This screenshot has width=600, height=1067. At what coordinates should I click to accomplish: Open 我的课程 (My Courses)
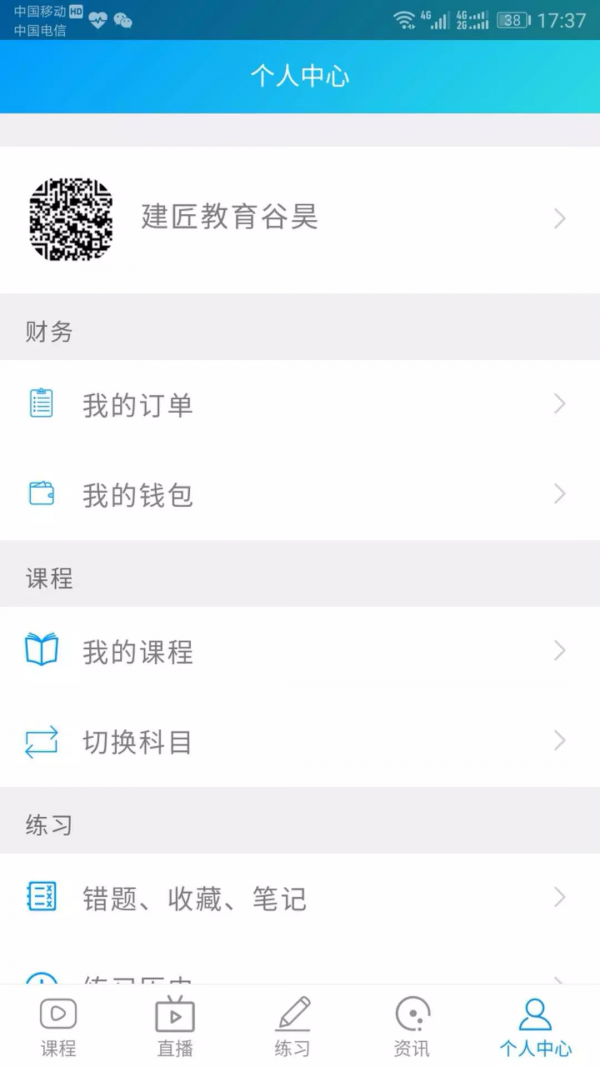pyautogui.click(x=300, y=652)
